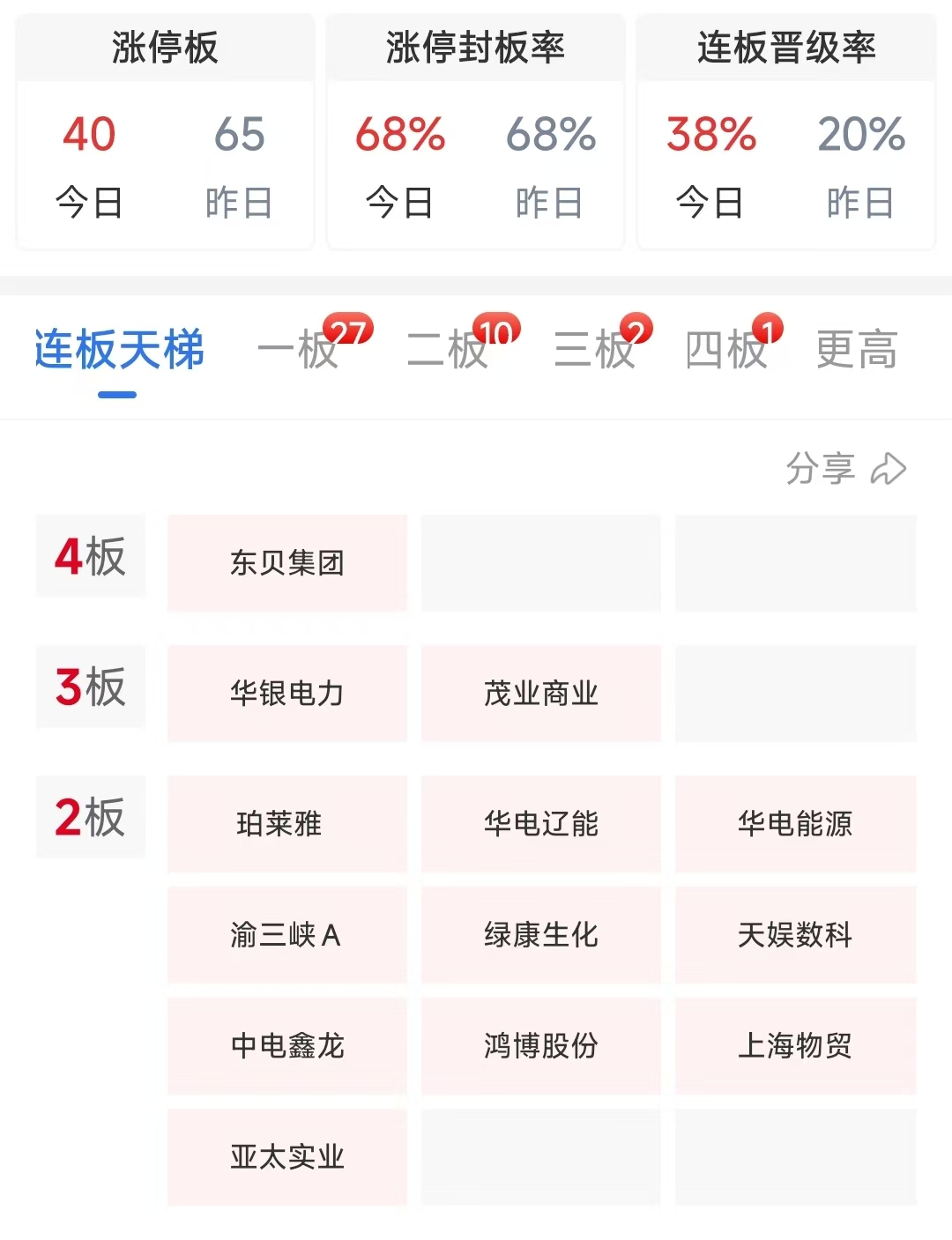The width and height of the screenshot is (952, 1240).
Task: Select the 四板 tab
Action: 726,350
